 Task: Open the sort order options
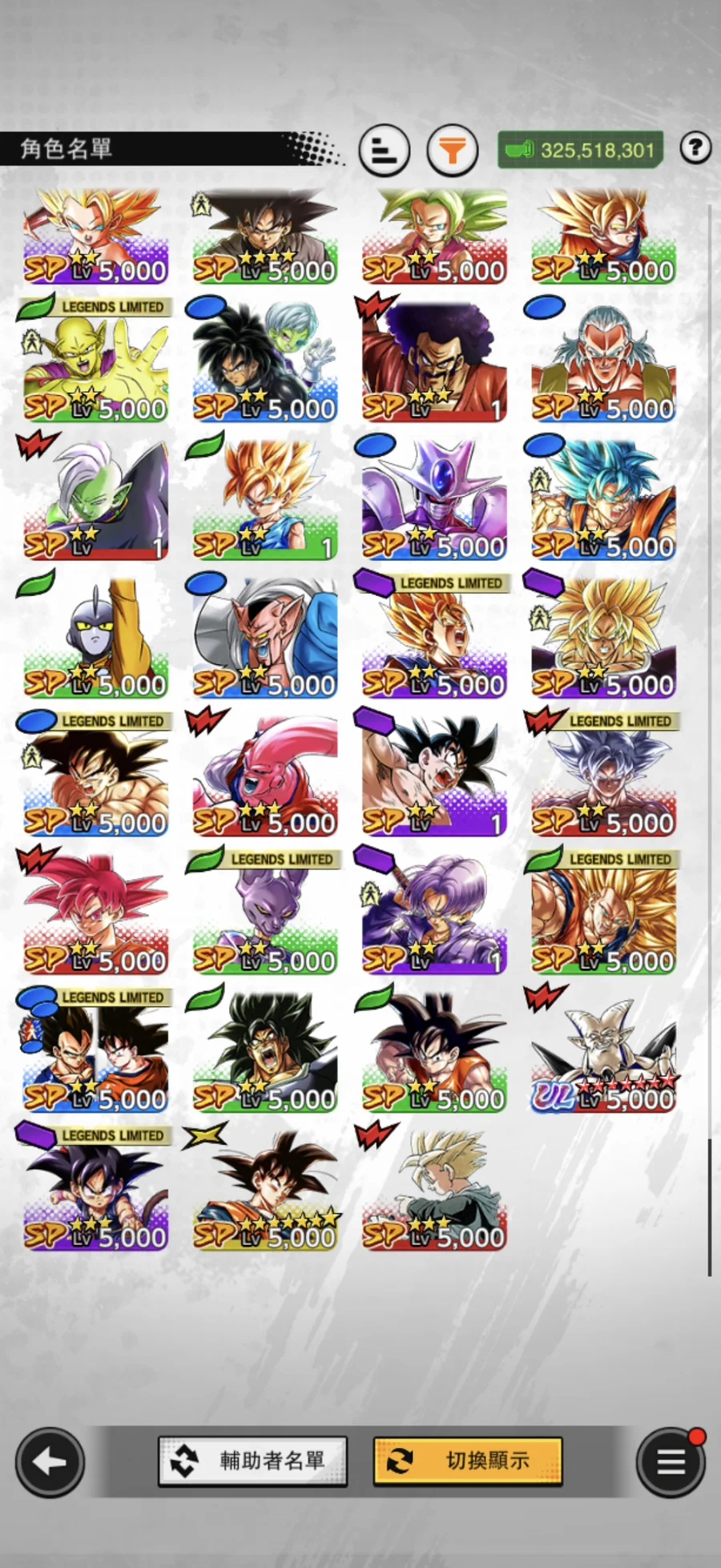(x=385, y=150)
